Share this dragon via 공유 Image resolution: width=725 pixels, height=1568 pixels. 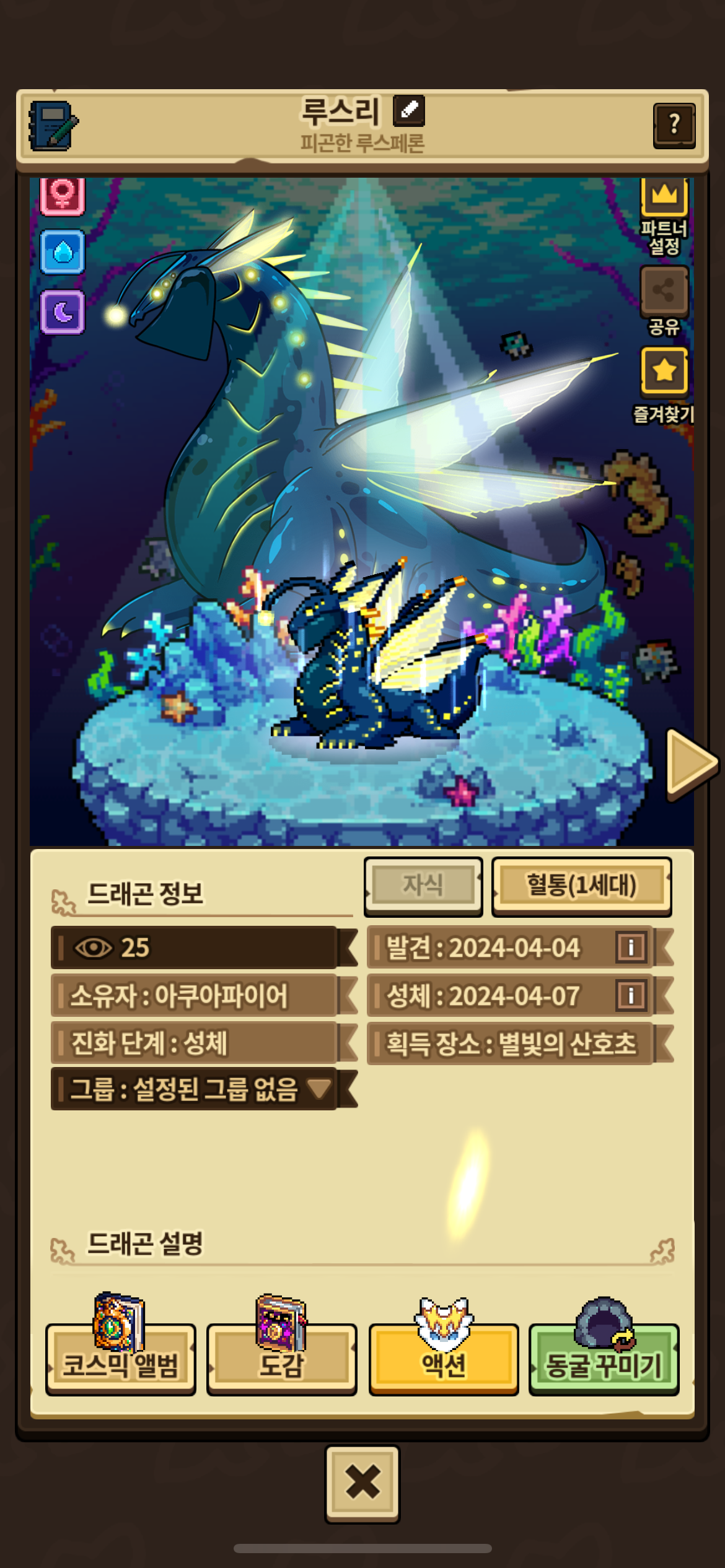click(x=664, y=291)
